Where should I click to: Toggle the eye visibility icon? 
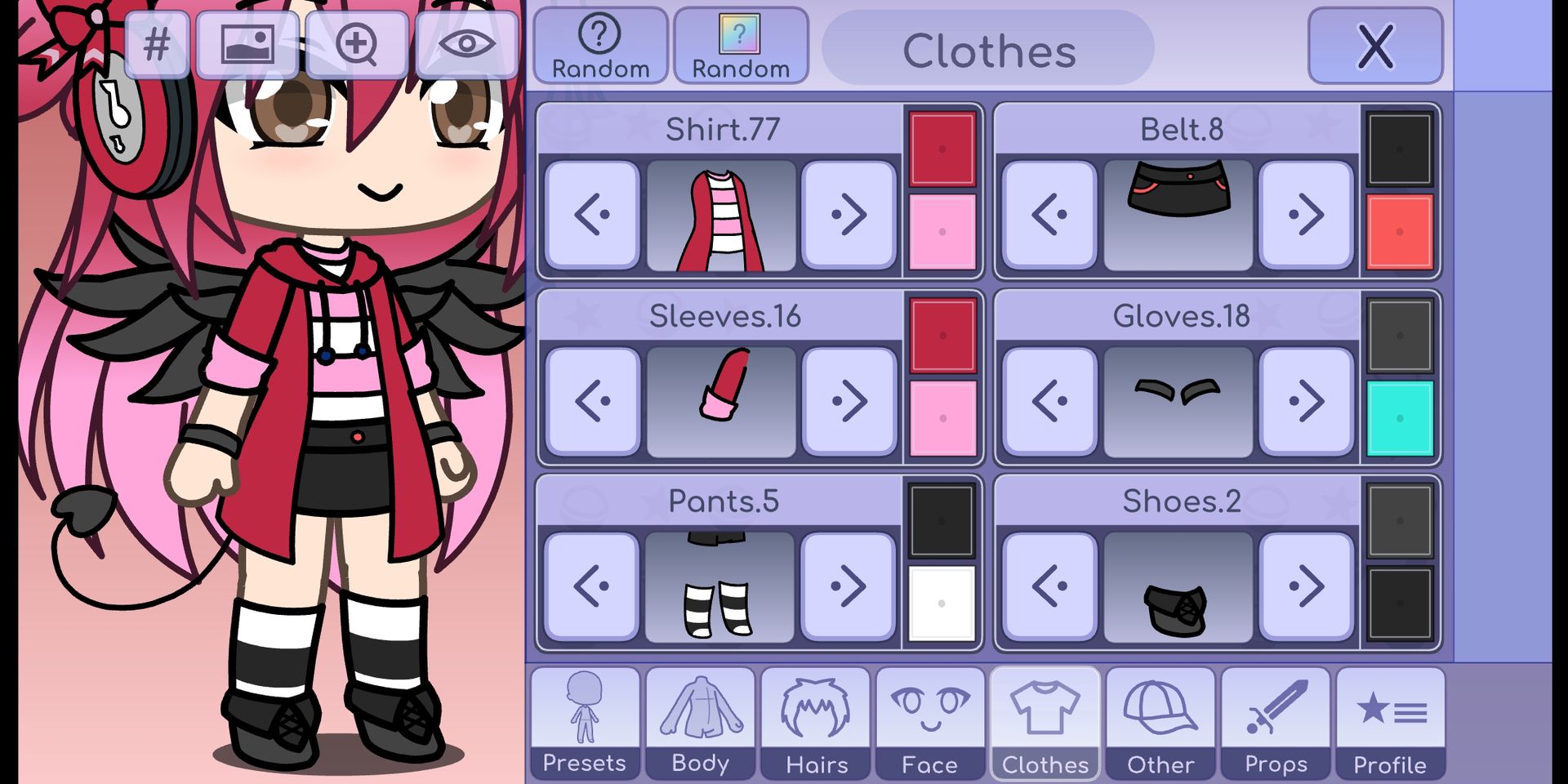(466, 45)
